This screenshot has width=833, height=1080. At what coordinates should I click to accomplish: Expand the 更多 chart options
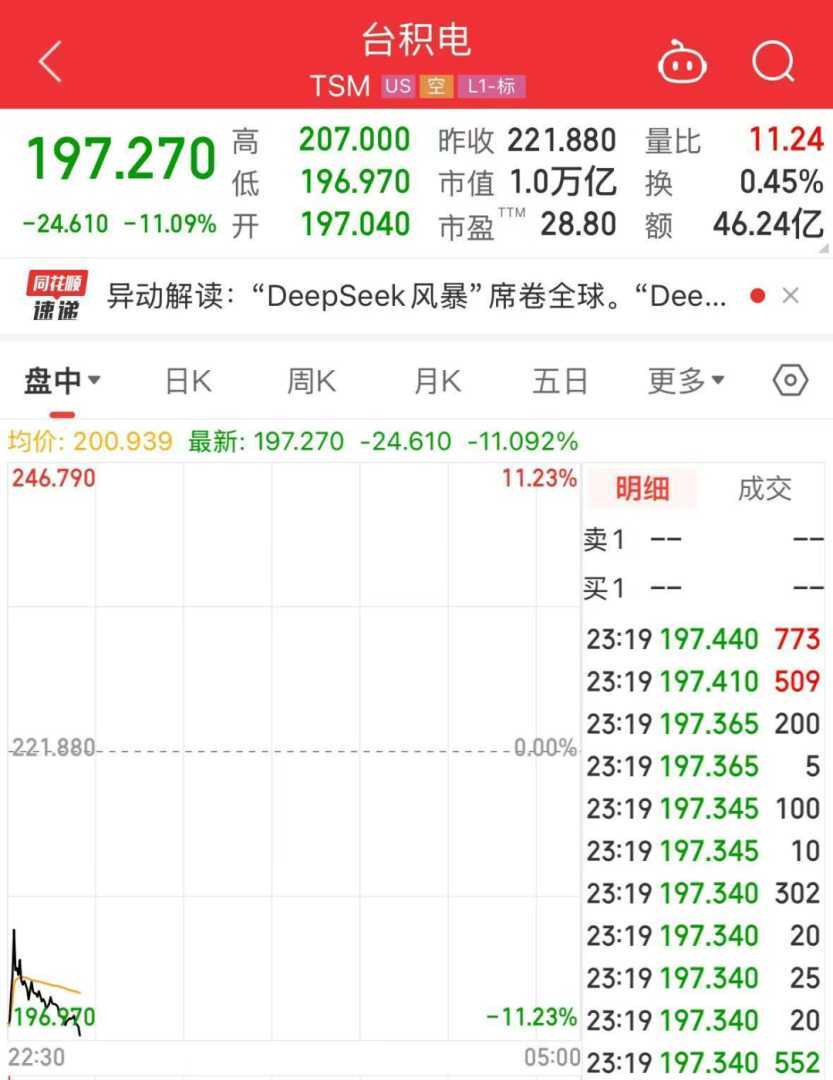pos(686,381)
